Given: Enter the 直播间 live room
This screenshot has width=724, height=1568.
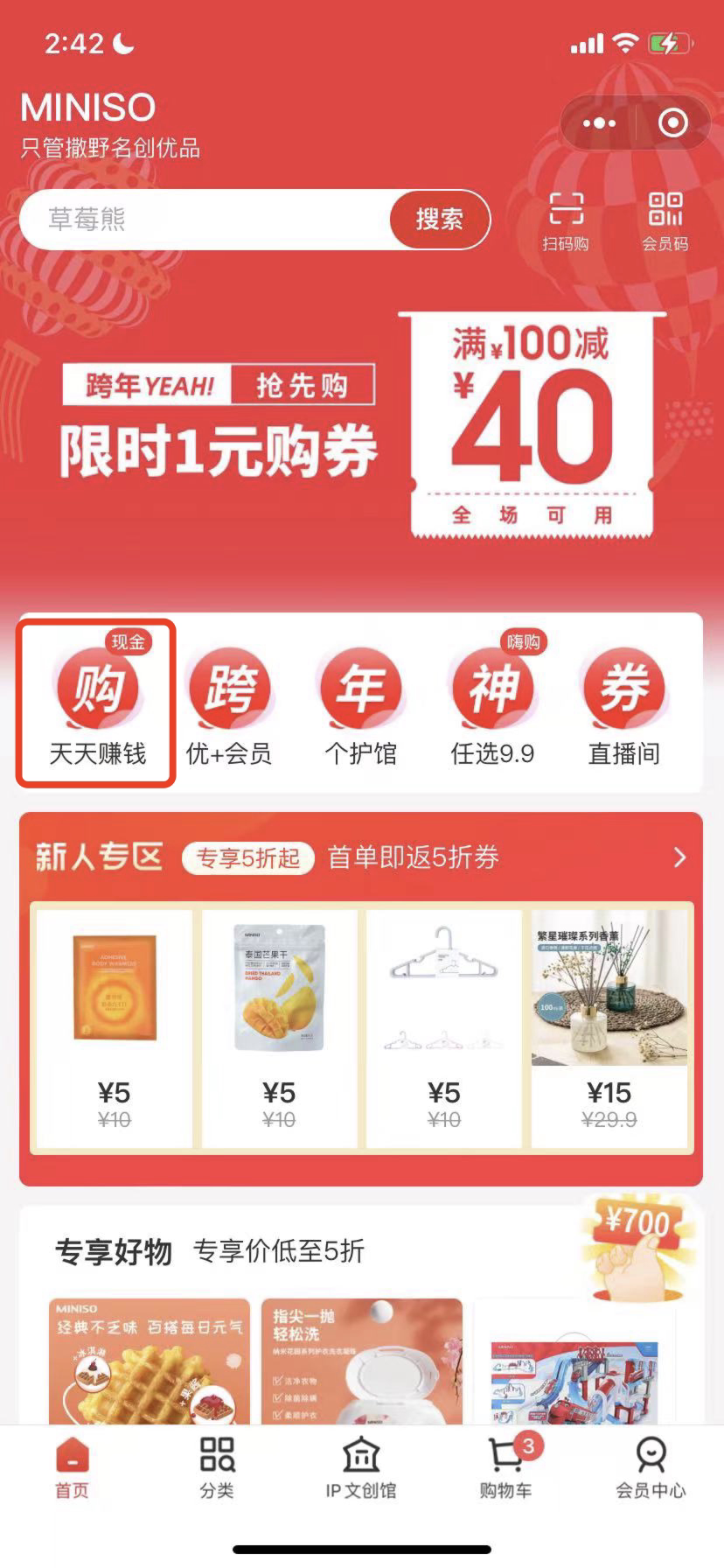Looking at the screenshot, I should [623, 704].
